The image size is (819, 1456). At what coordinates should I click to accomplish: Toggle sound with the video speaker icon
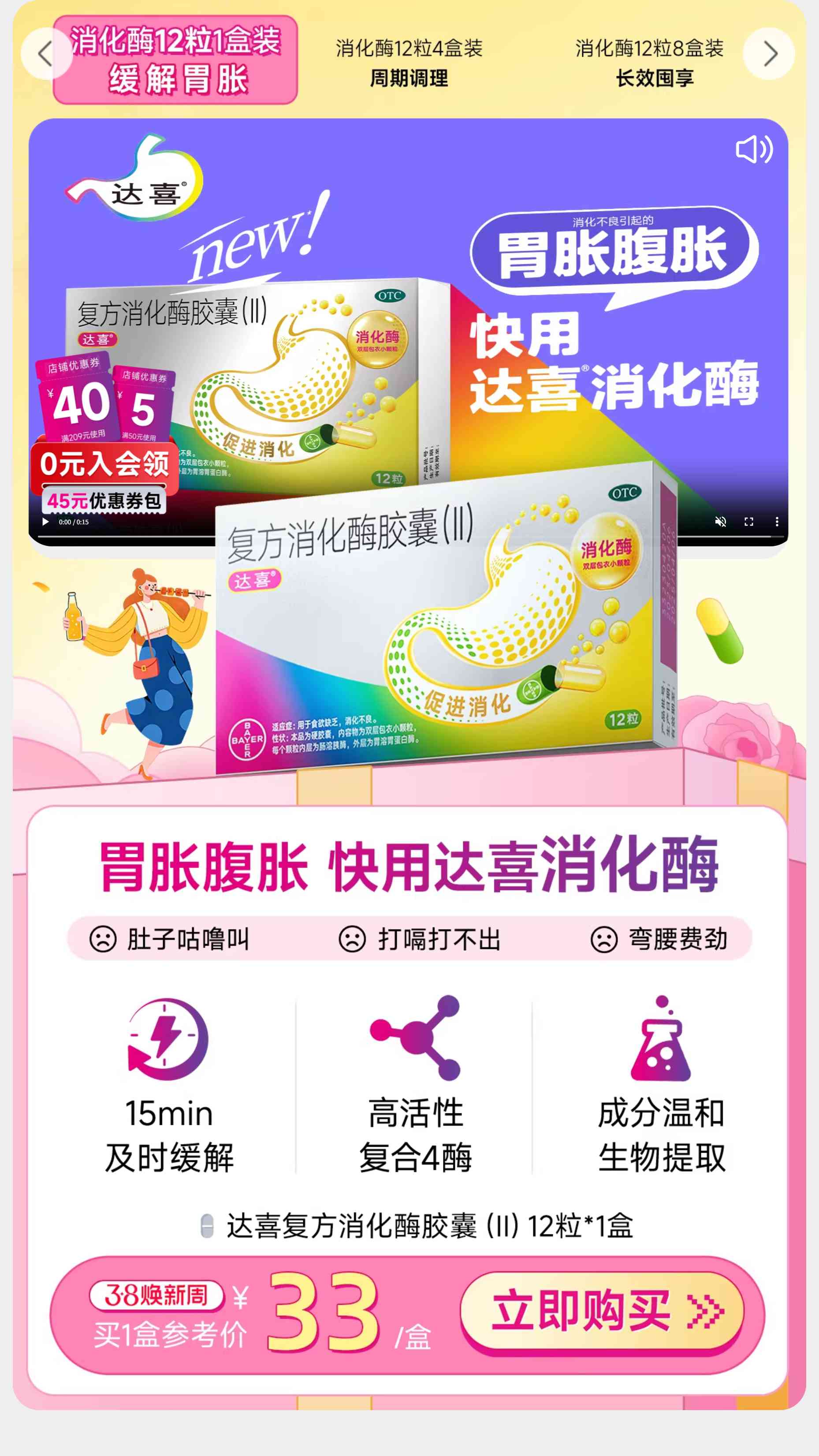[753, 150]
